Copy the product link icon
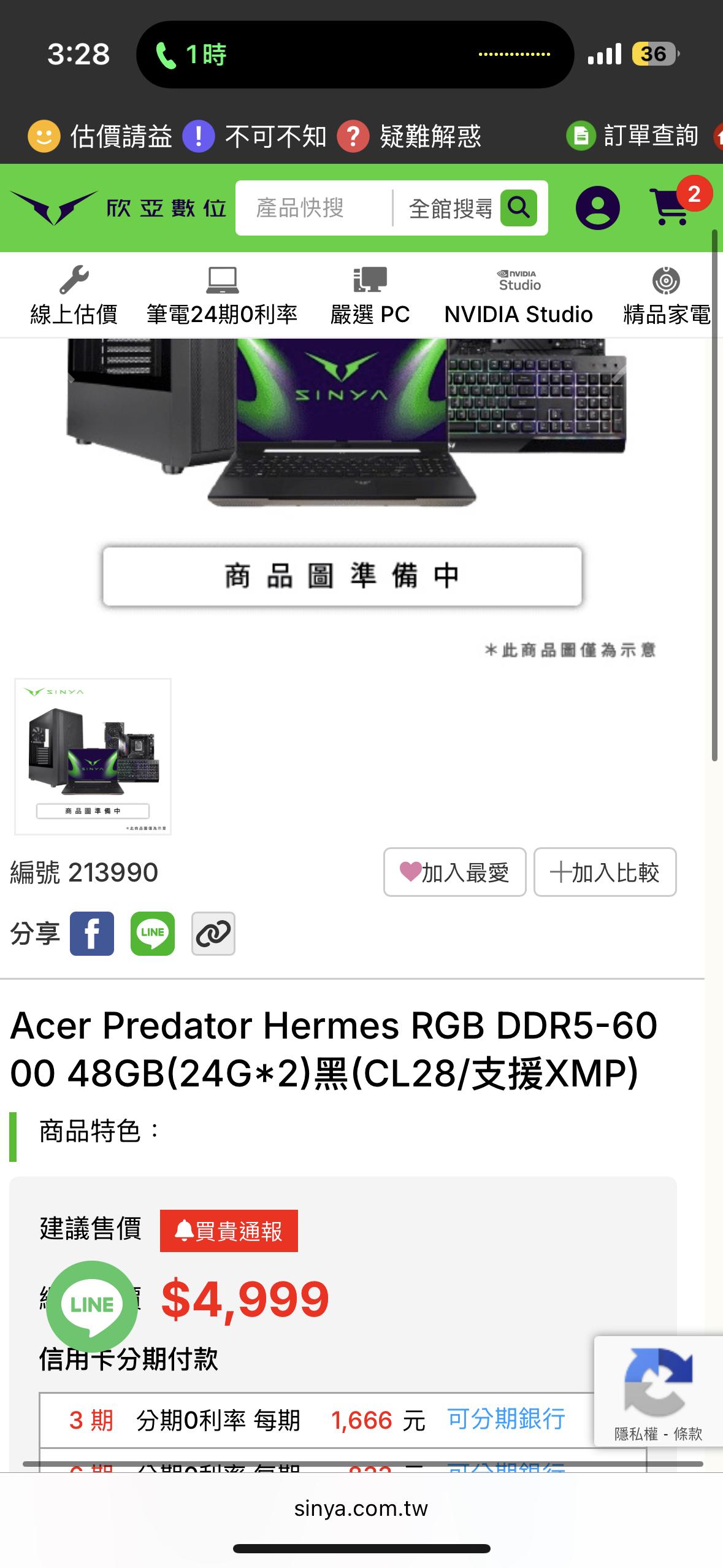Screen dimensions: 723x1568 point(213,934)
